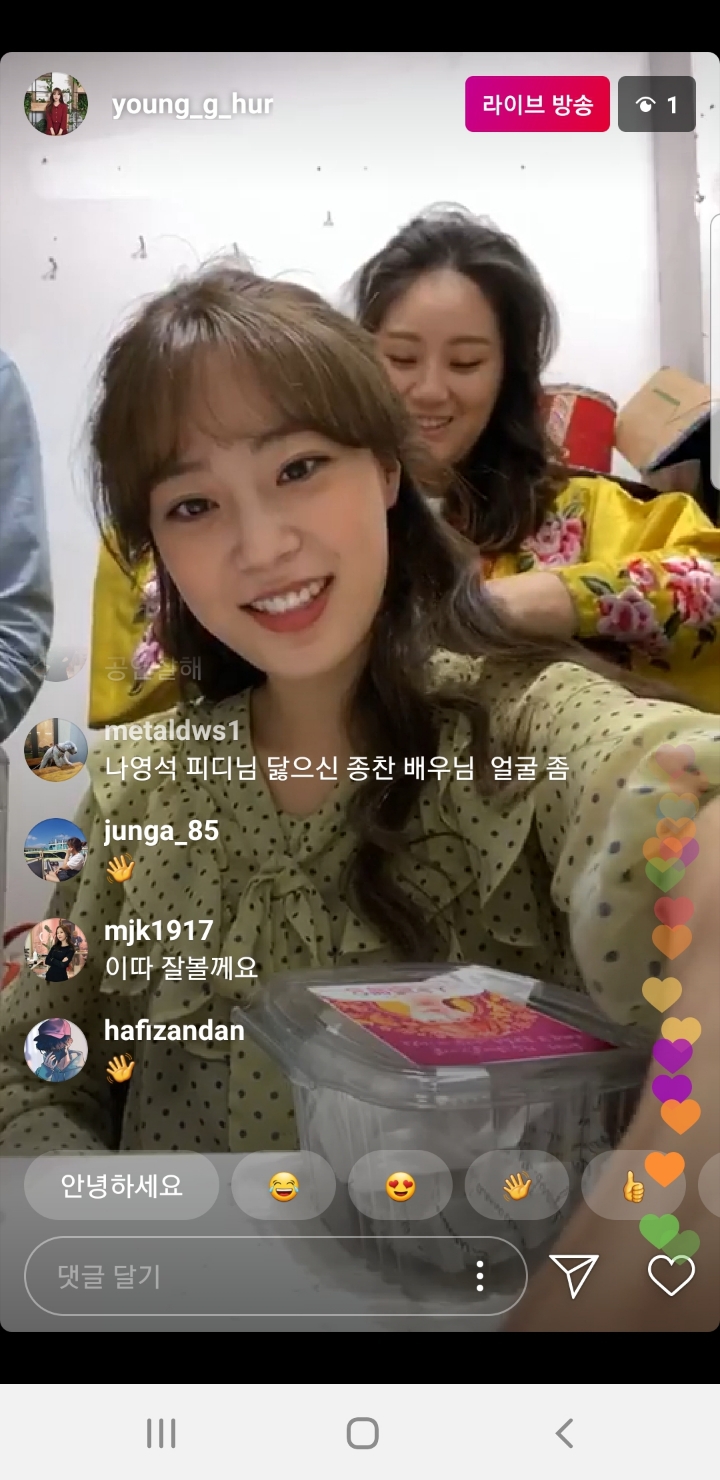Send the heart-eyes emoji reaction
This screenshot has width=720, height=1480.
coord(400,1186)
